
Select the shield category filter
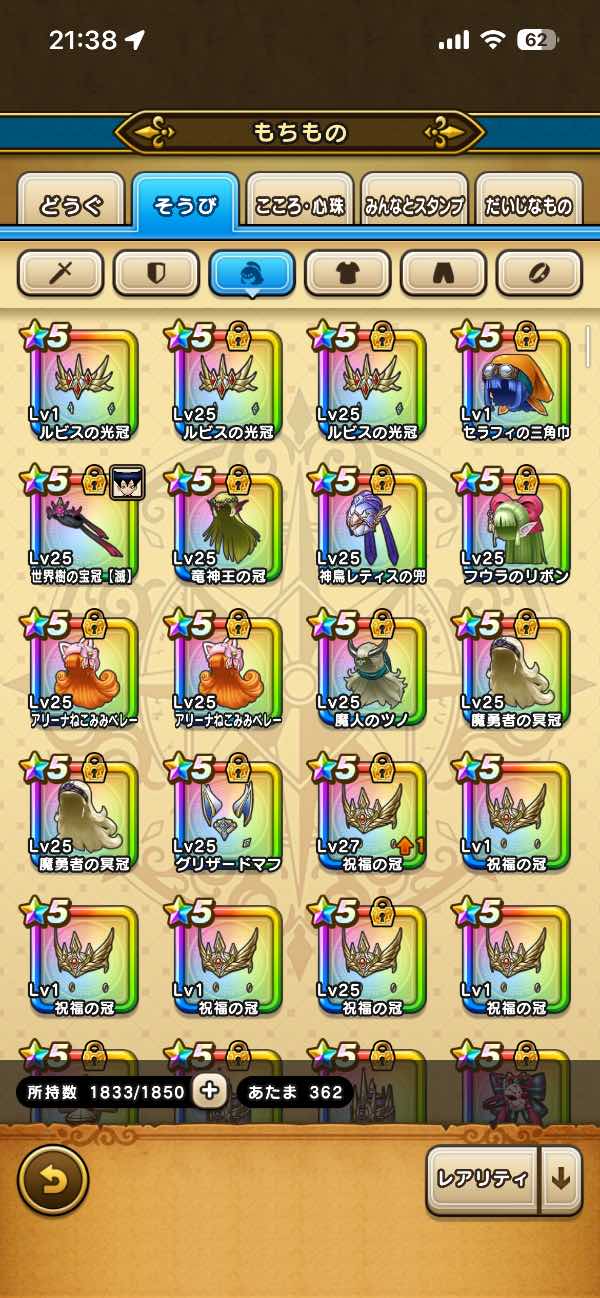156,272
